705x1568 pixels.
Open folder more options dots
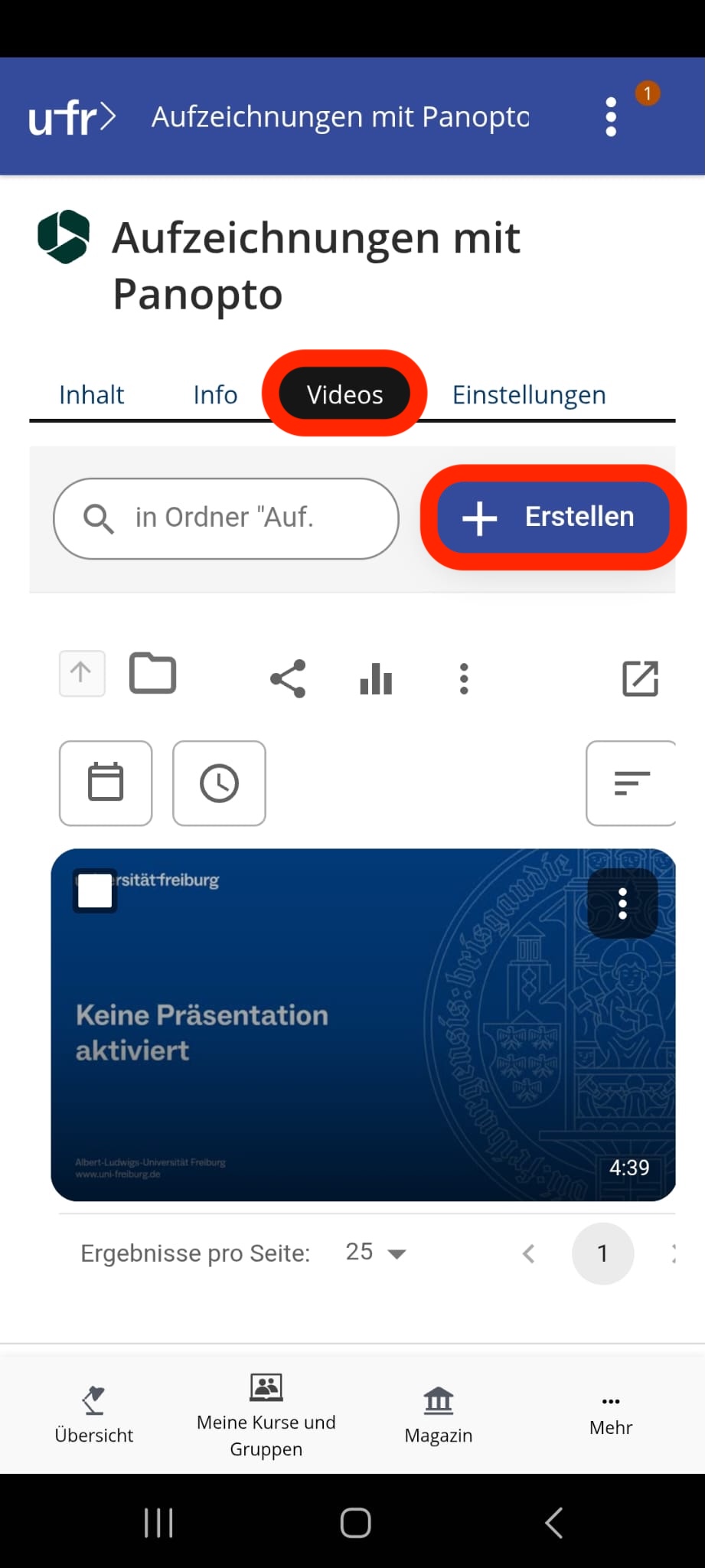464,678
